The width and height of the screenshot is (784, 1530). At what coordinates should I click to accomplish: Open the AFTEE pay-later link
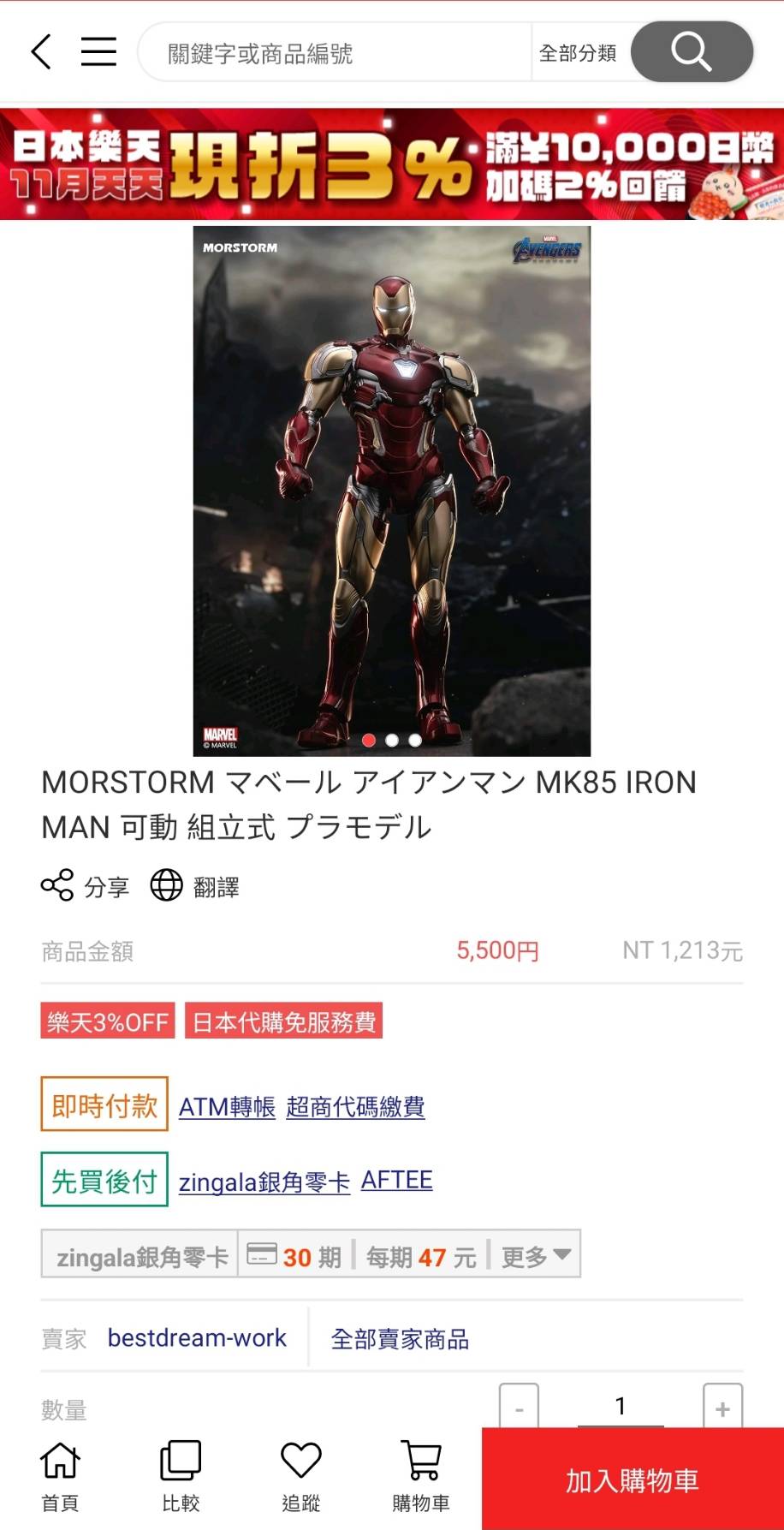[x=396, y=1180]
